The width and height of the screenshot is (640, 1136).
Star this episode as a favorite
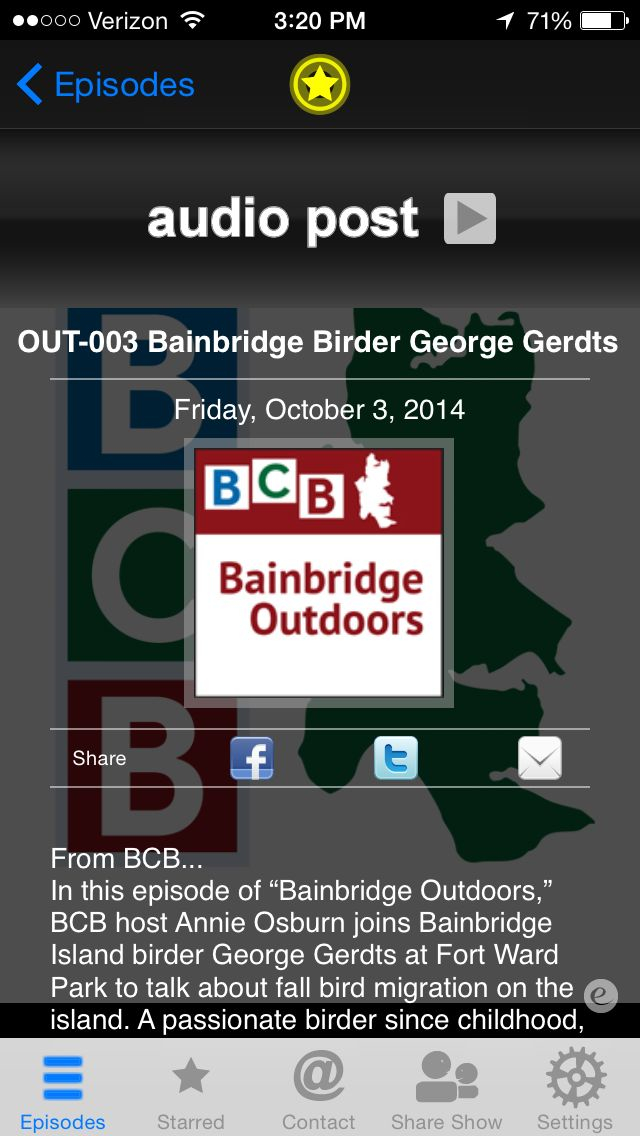[319, 85]
